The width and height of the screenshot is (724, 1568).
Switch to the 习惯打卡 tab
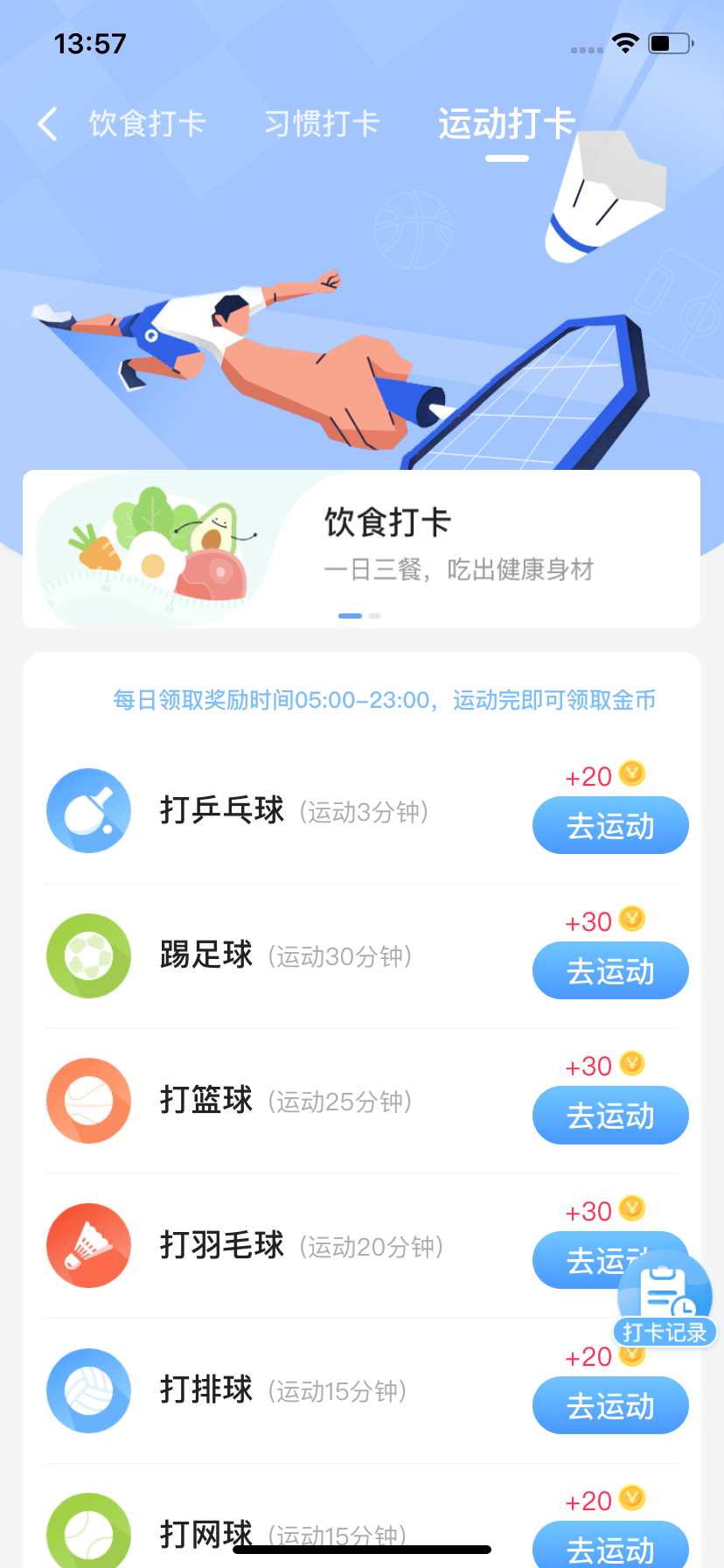(322, 124)
